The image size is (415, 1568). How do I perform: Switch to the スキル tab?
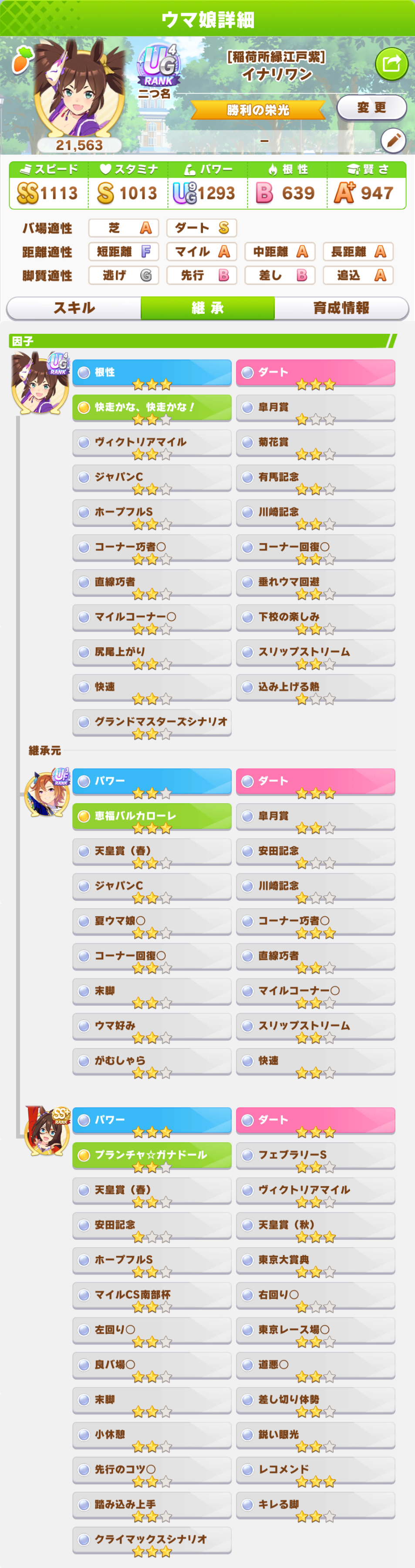point(74,308)
